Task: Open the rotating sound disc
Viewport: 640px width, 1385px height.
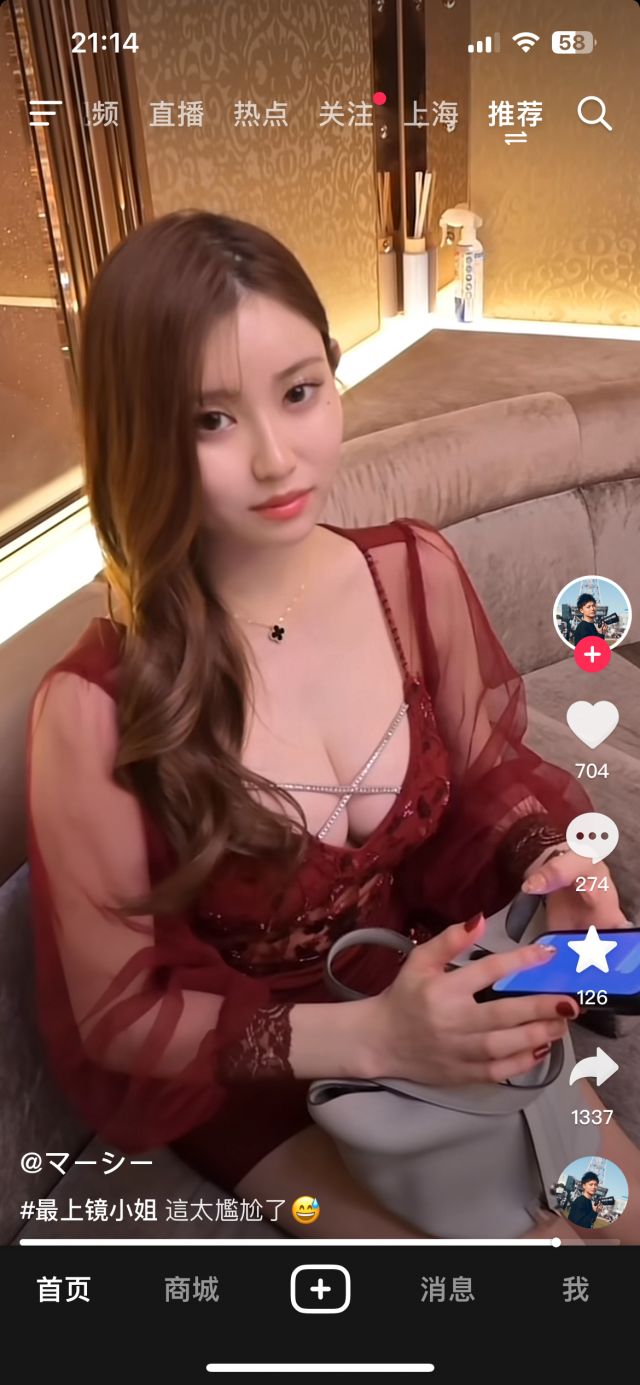Action: click(592, 1192)
